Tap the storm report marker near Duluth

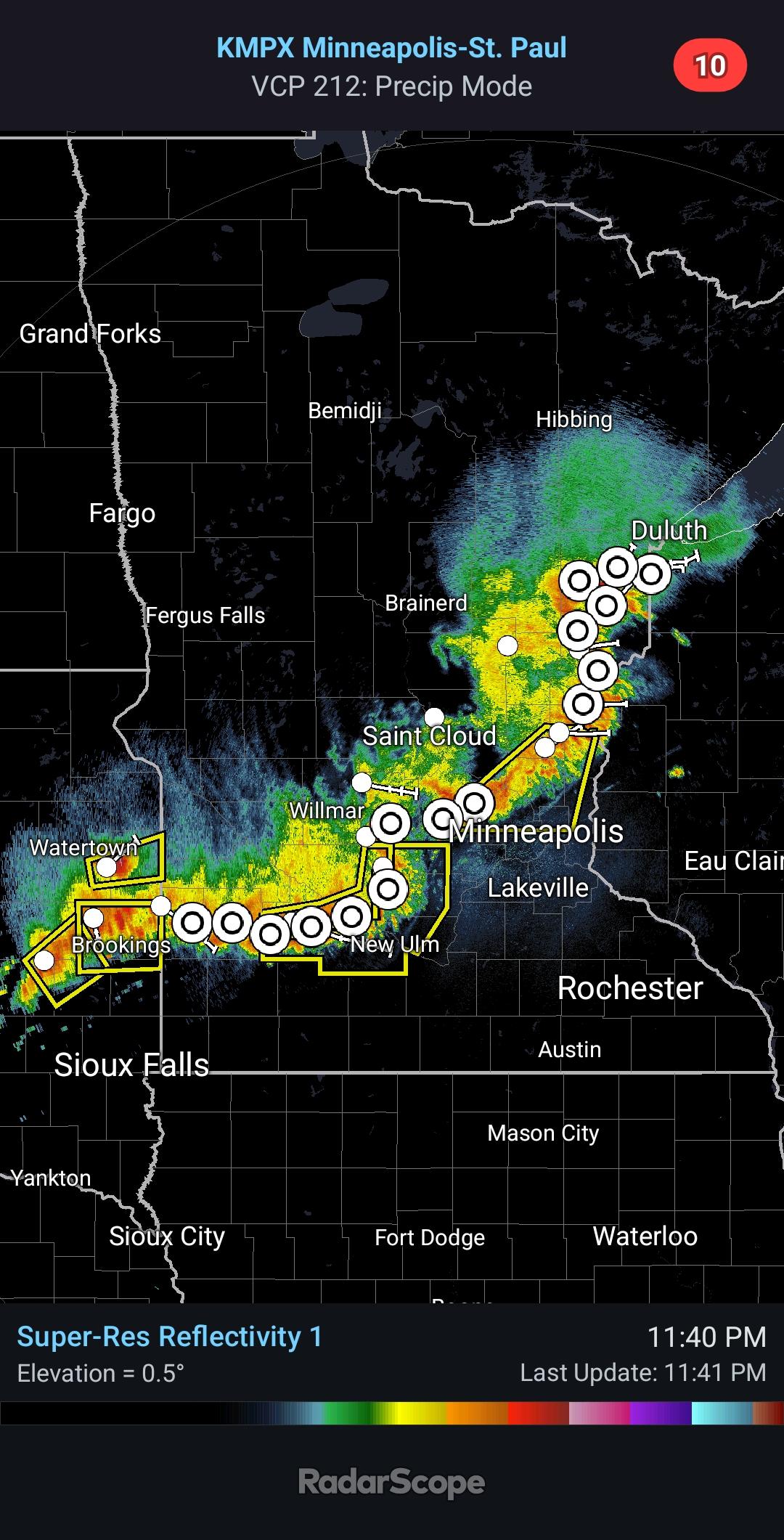tap(651, 574)
